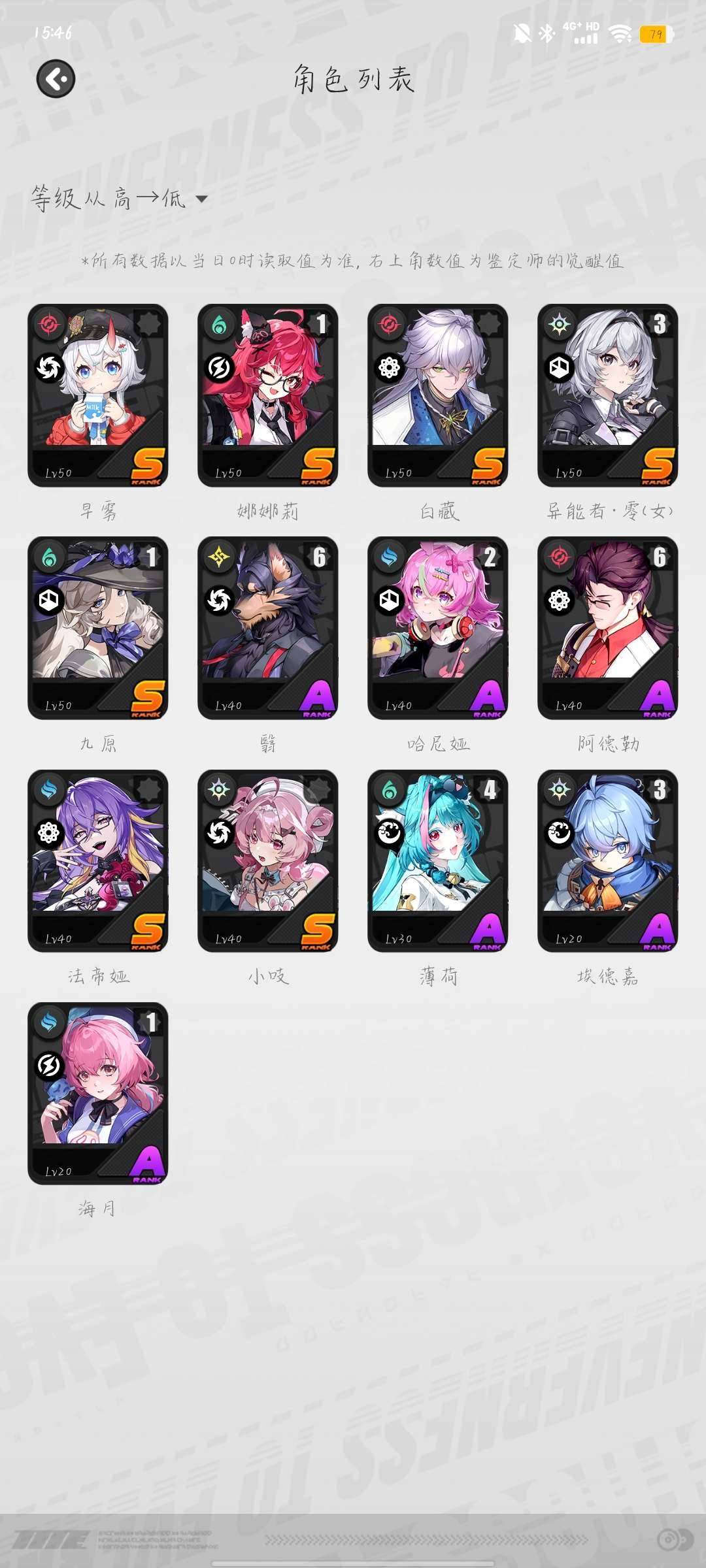The width and height of the screenshot is (706, 1568).
Task: View the 异能者·零(女) character card
Action: (608, 395)
